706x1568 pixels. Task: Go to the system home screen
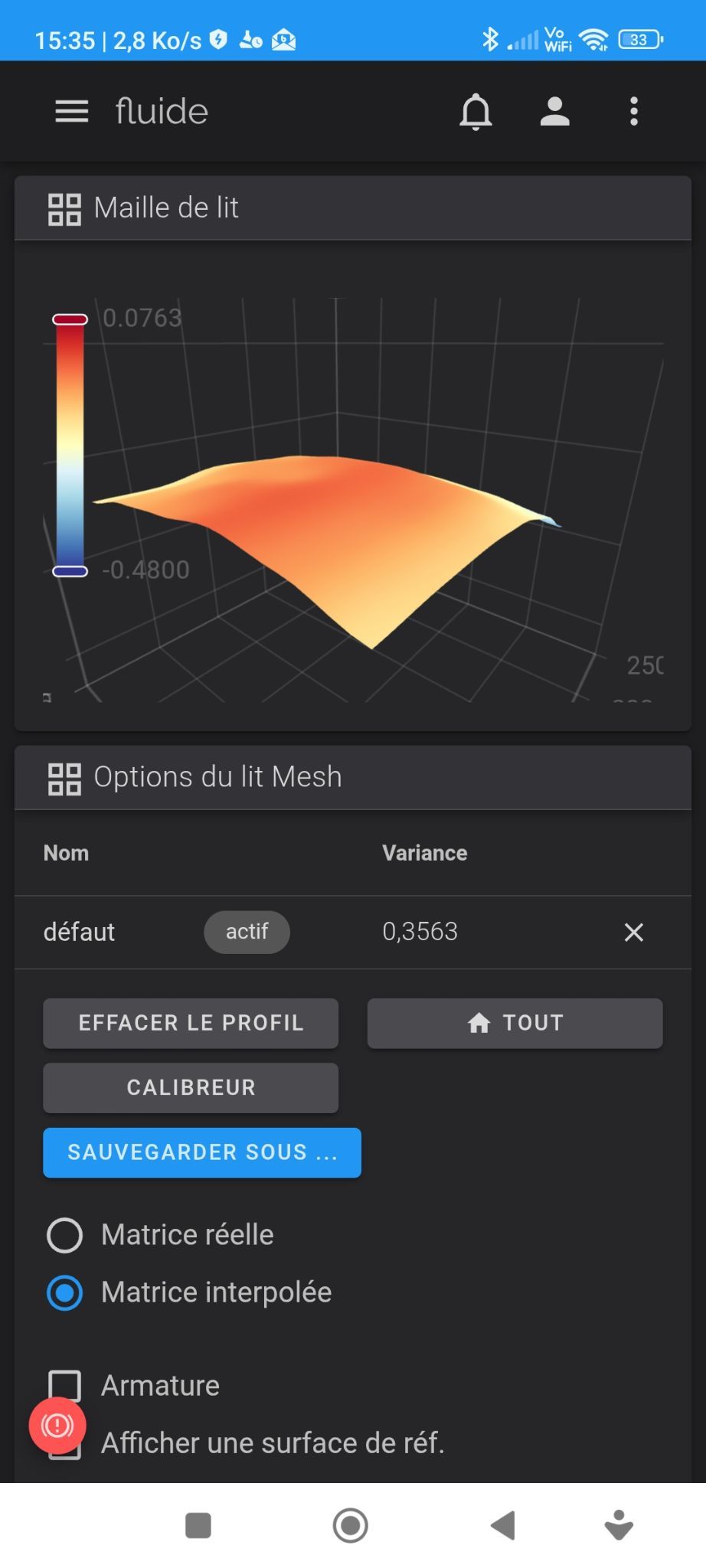click(351, 1525)
